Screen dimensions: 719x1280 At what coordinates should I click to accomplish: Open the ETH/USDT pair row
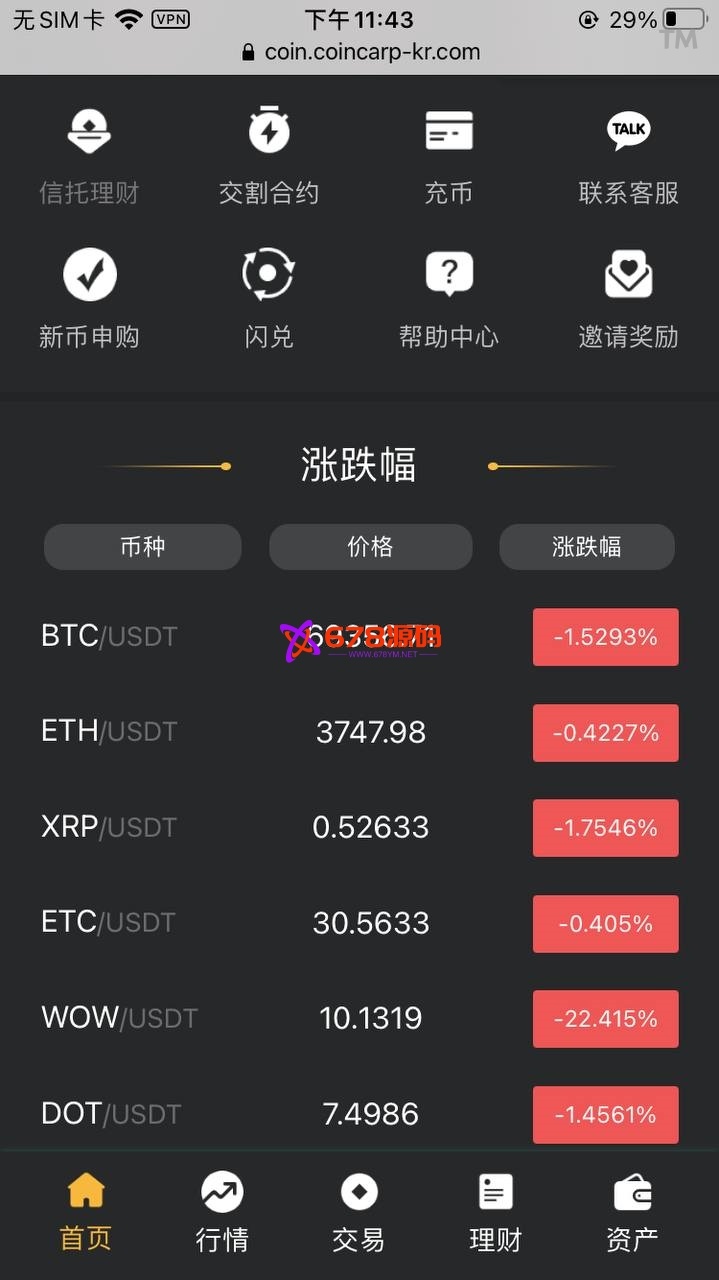(x=359, y=732)
